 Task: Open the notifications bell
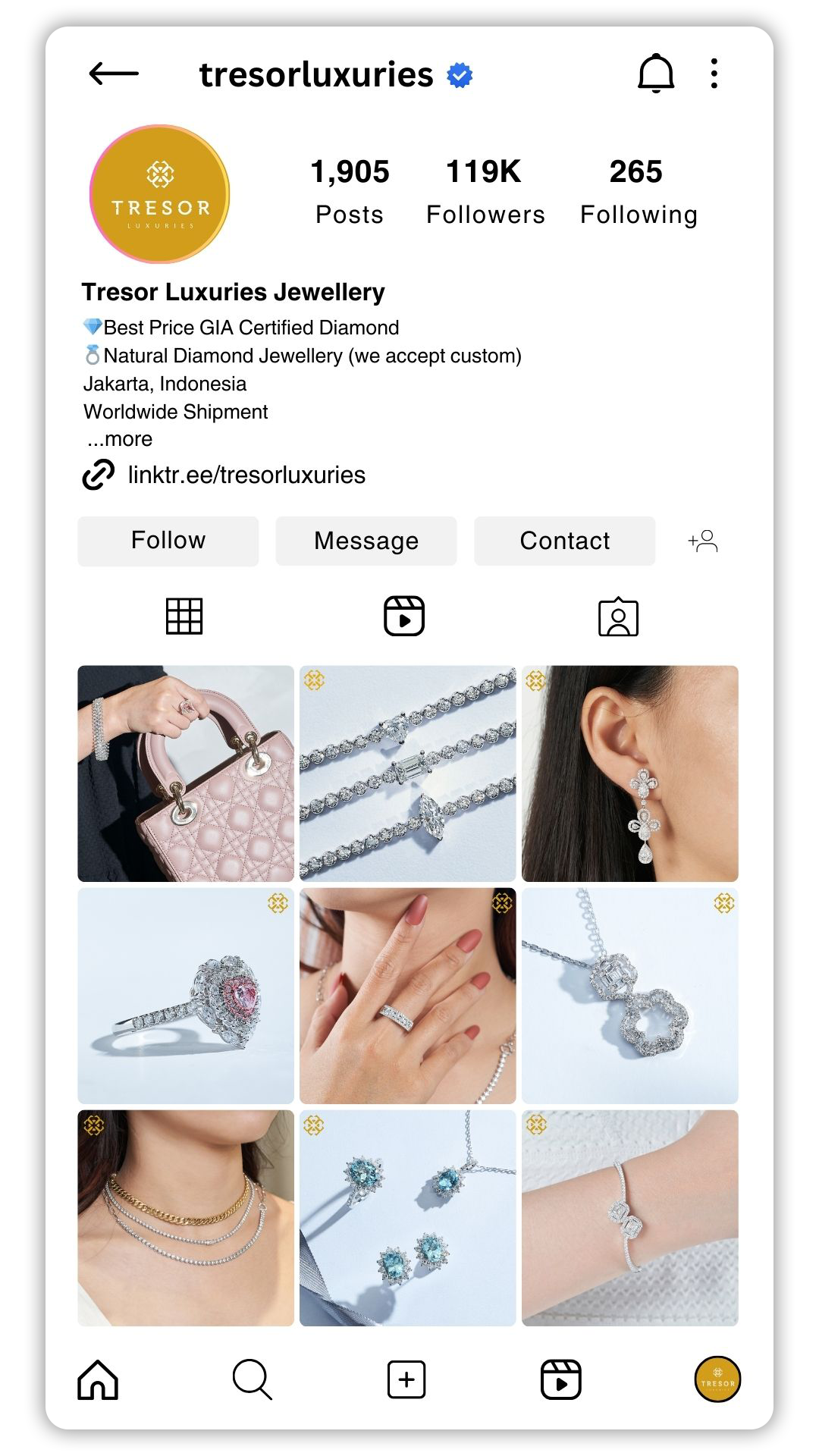(x=655, y=74)
